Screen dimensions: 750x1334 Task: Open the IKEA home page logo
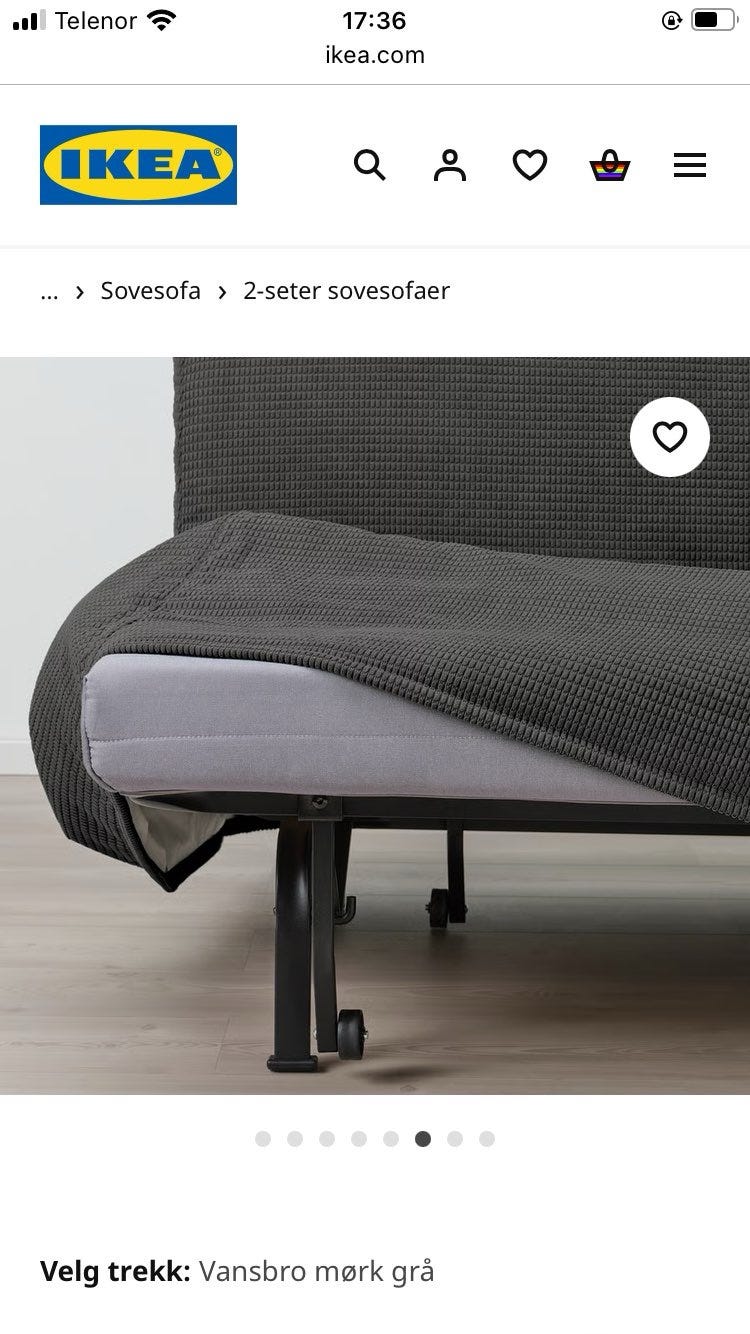(138, 165)
